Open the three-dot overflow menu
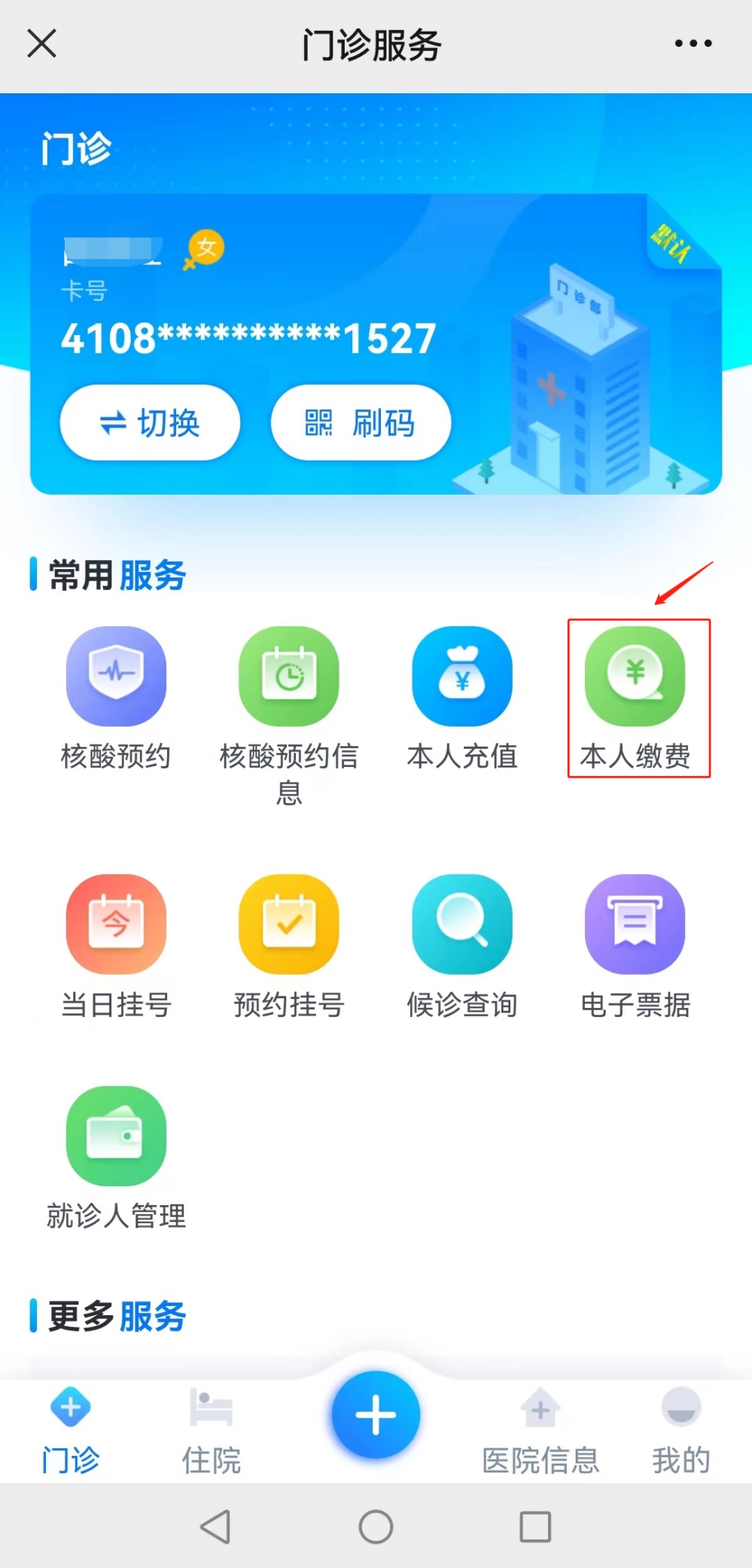Screen dimensions: 752x1568 693,44
